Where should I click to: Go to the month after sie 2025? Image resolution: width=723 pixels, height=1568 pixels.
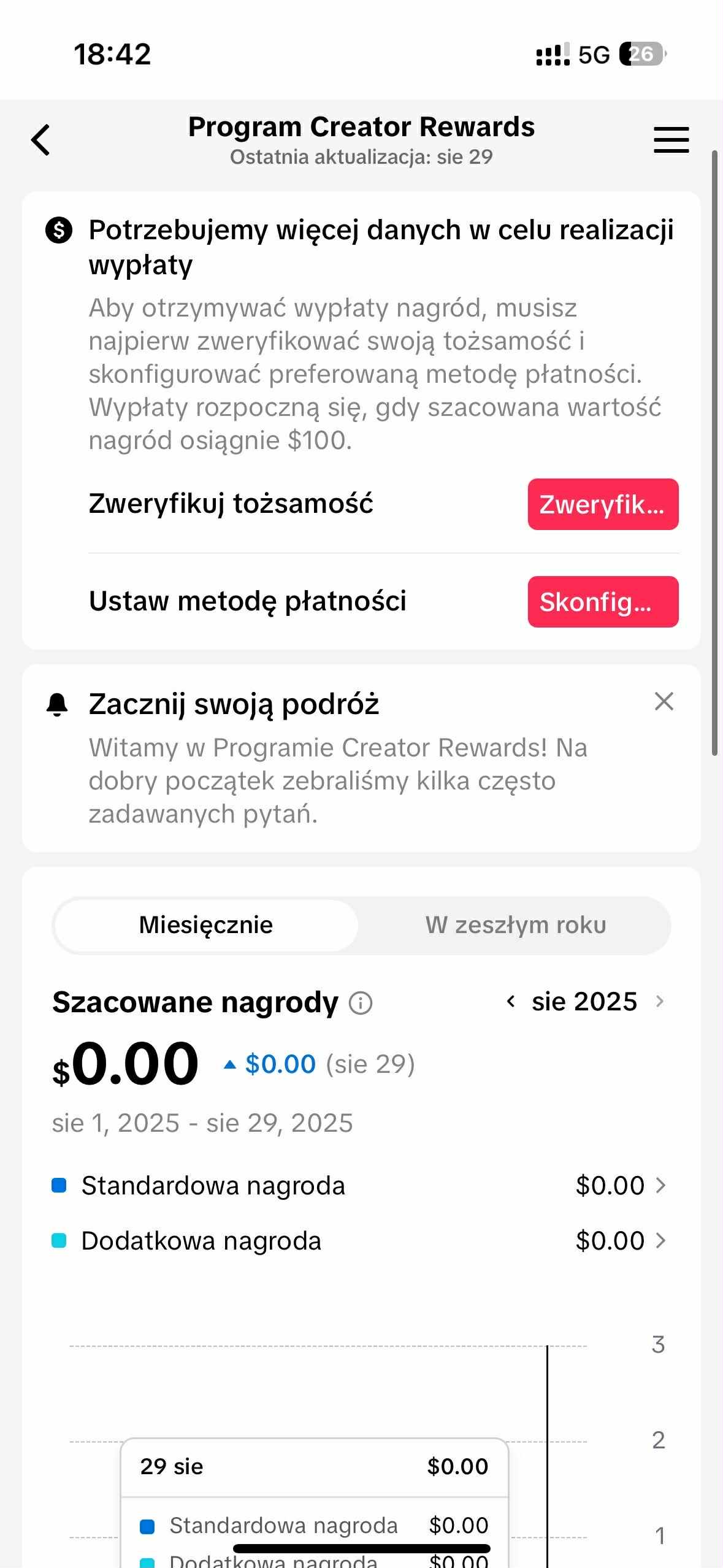(x=660, y=1002)
